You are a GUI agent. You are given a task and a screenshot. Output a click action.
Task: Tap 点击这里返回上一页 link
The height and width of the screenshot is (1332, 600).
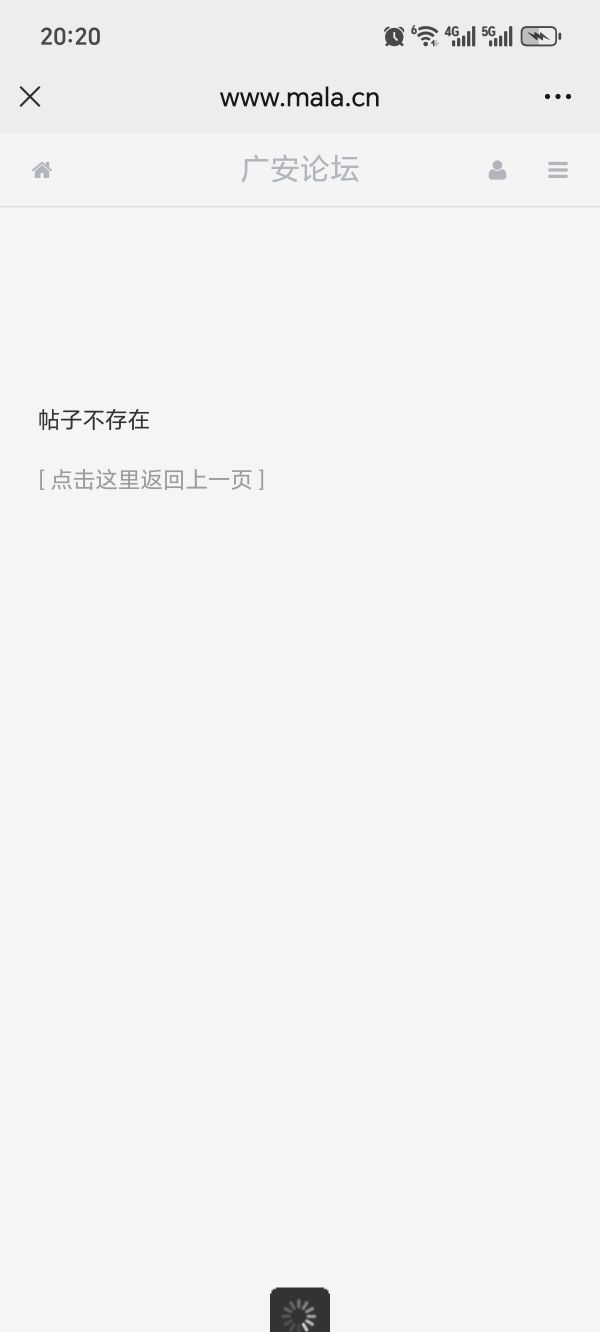151,480
